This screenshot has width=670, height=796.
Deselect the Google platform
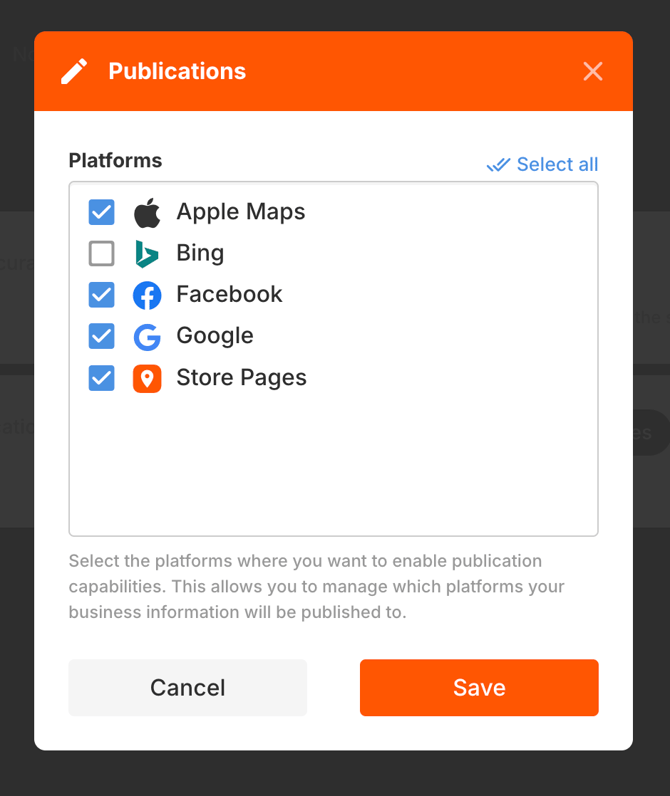click(x=102, y=336)
